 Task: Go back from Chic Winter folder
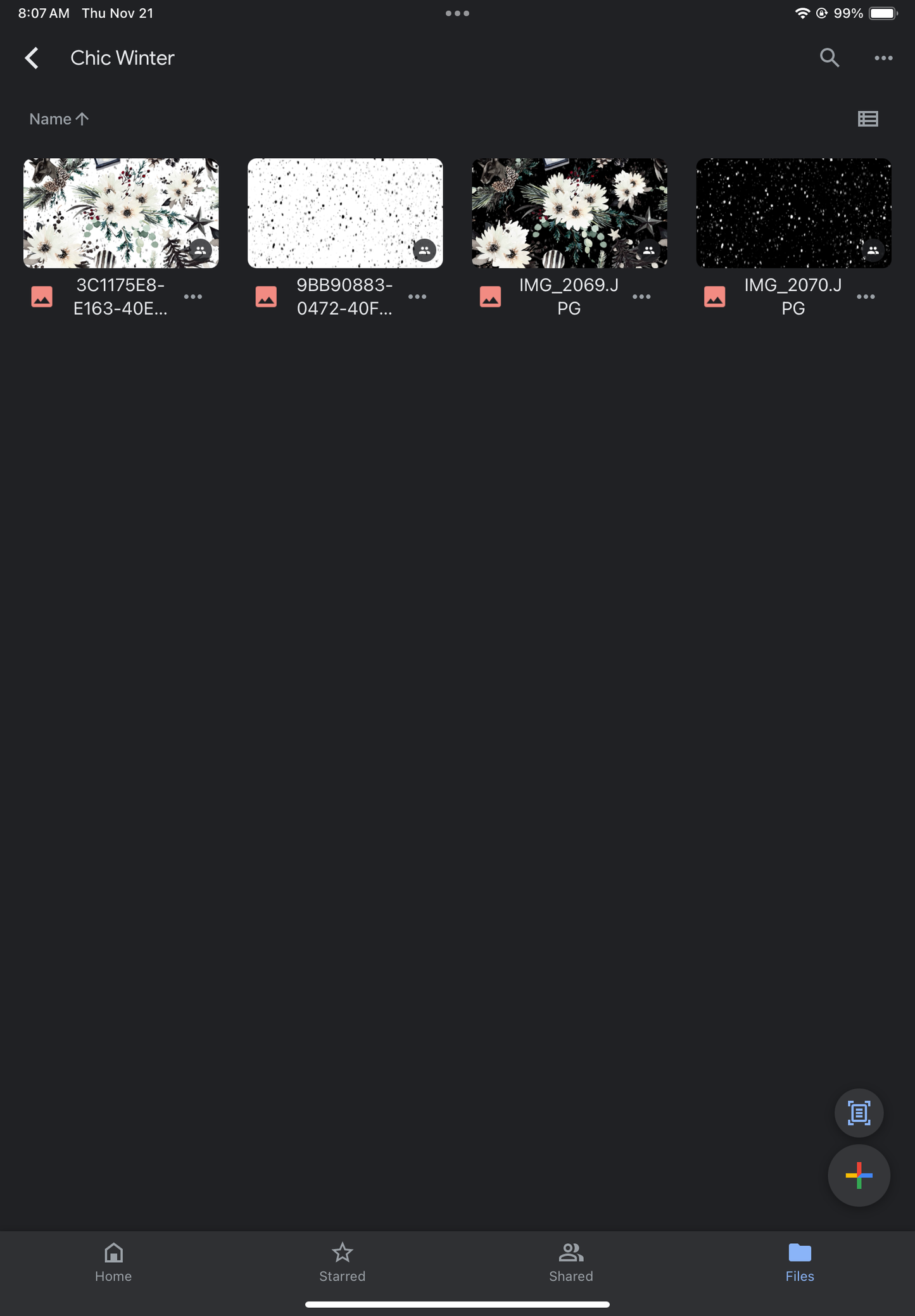click(x=32, y=58)
